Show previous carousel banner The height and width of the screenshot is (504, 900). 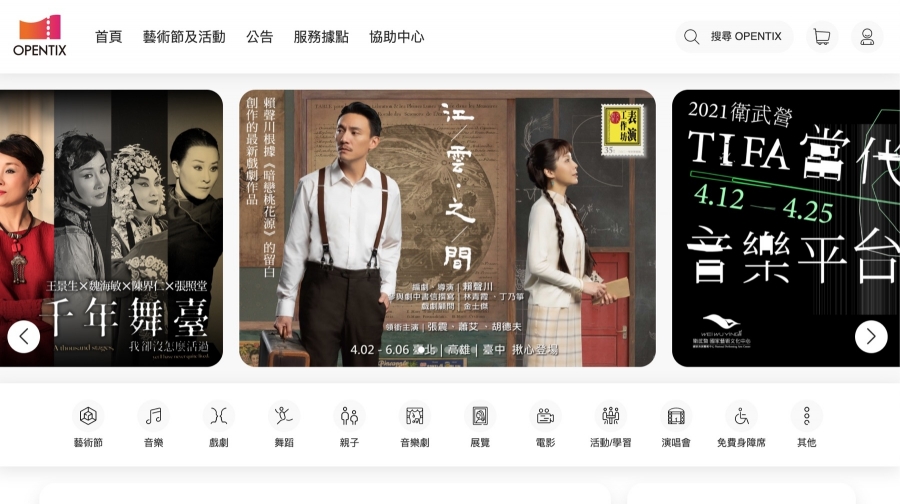(24, 336)
